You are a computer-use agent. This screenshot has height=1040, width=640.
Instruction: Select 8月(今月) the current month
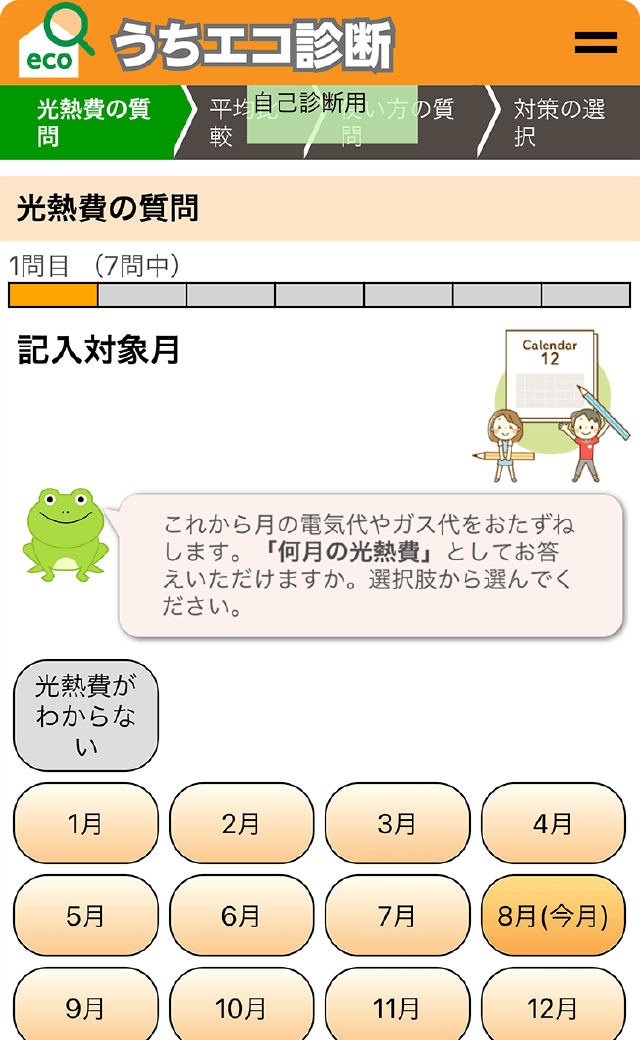(x=554, y=915)
